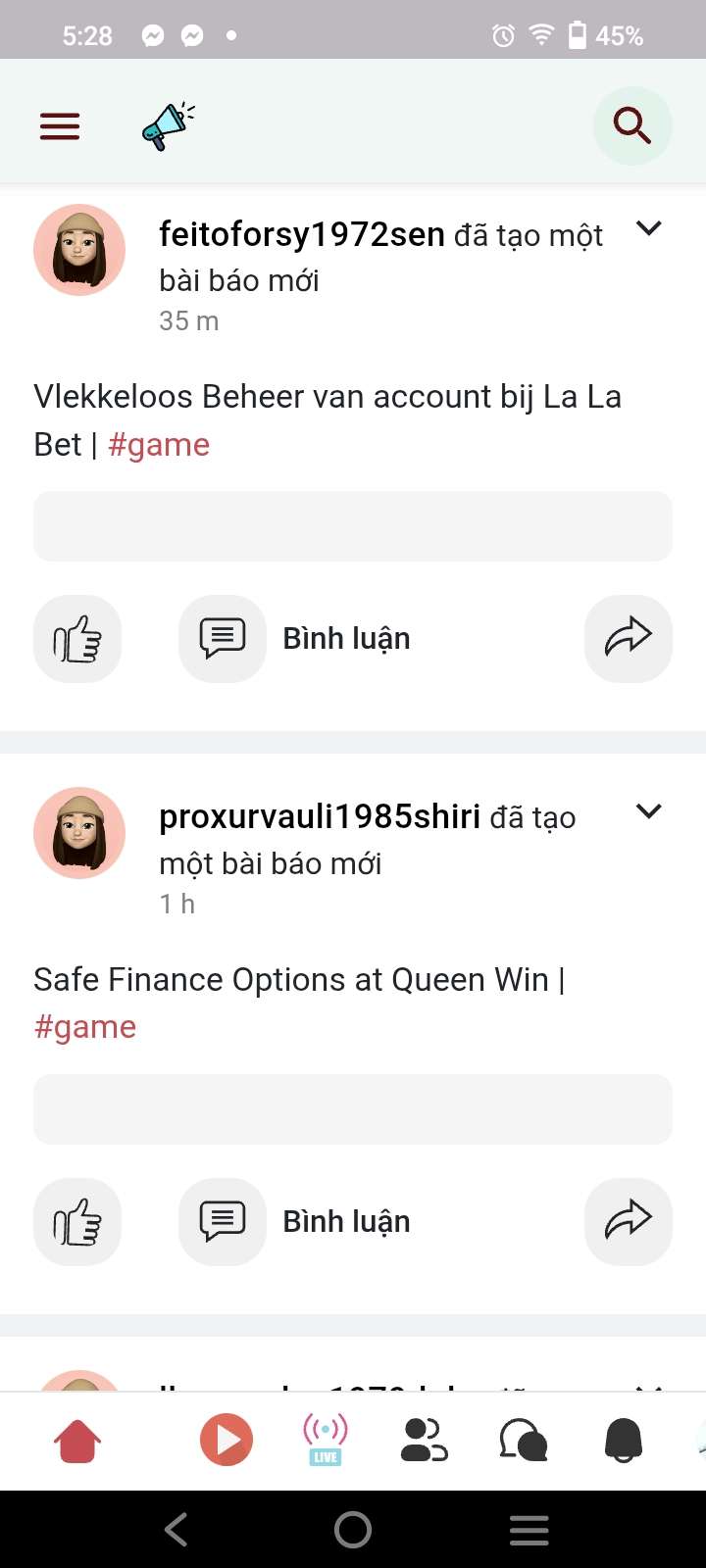The height and width of the screenshot is (1568, 706).
Task: Like the La La Bet post
Action: click(x=77, y=638)
